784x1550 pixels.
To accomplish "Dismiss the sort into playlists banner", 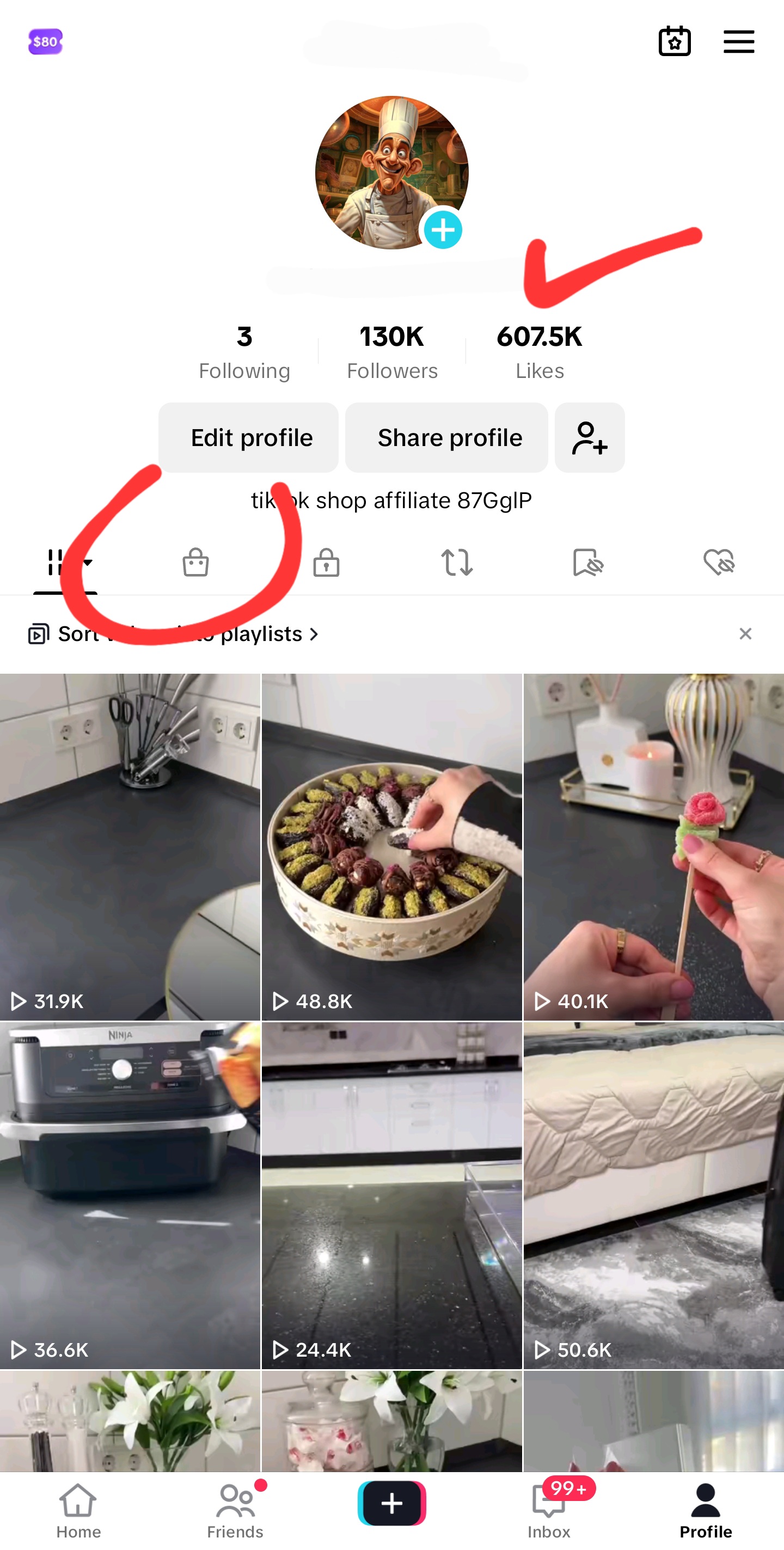I will tap(745, 633).
